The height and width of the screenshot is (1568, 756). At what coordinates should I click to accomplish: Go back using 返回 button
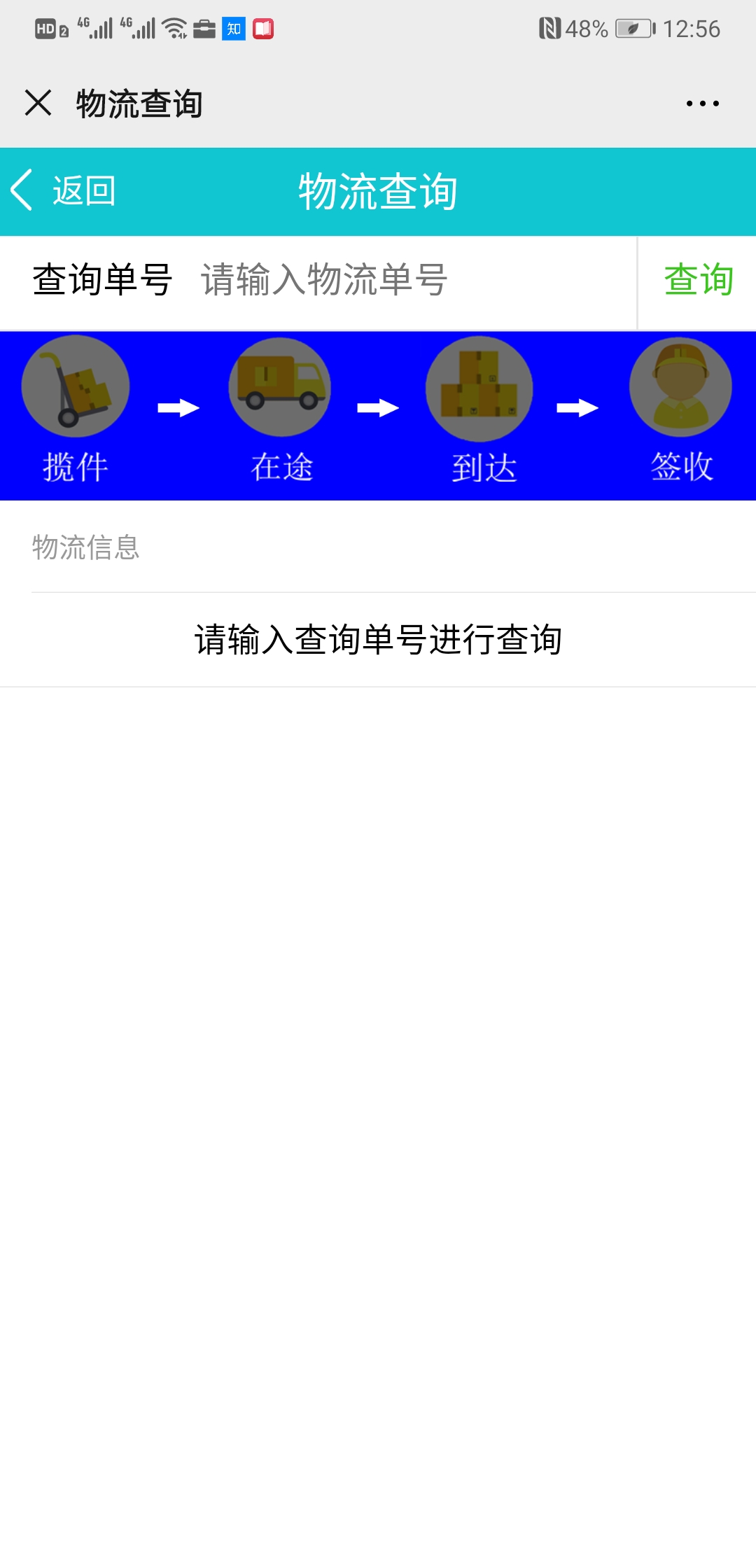(x=64, y=190)
